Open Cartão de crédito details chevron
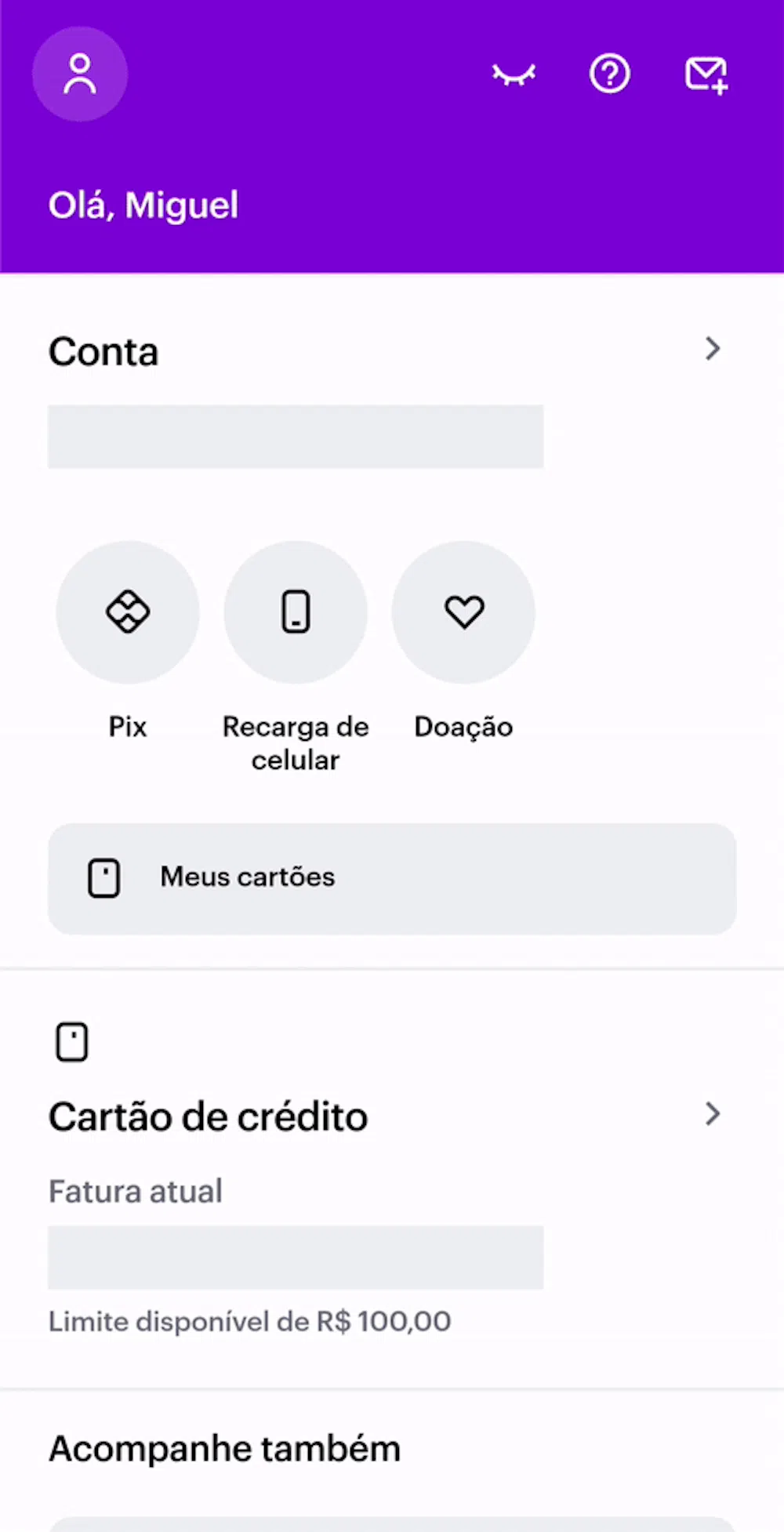 712,1114
